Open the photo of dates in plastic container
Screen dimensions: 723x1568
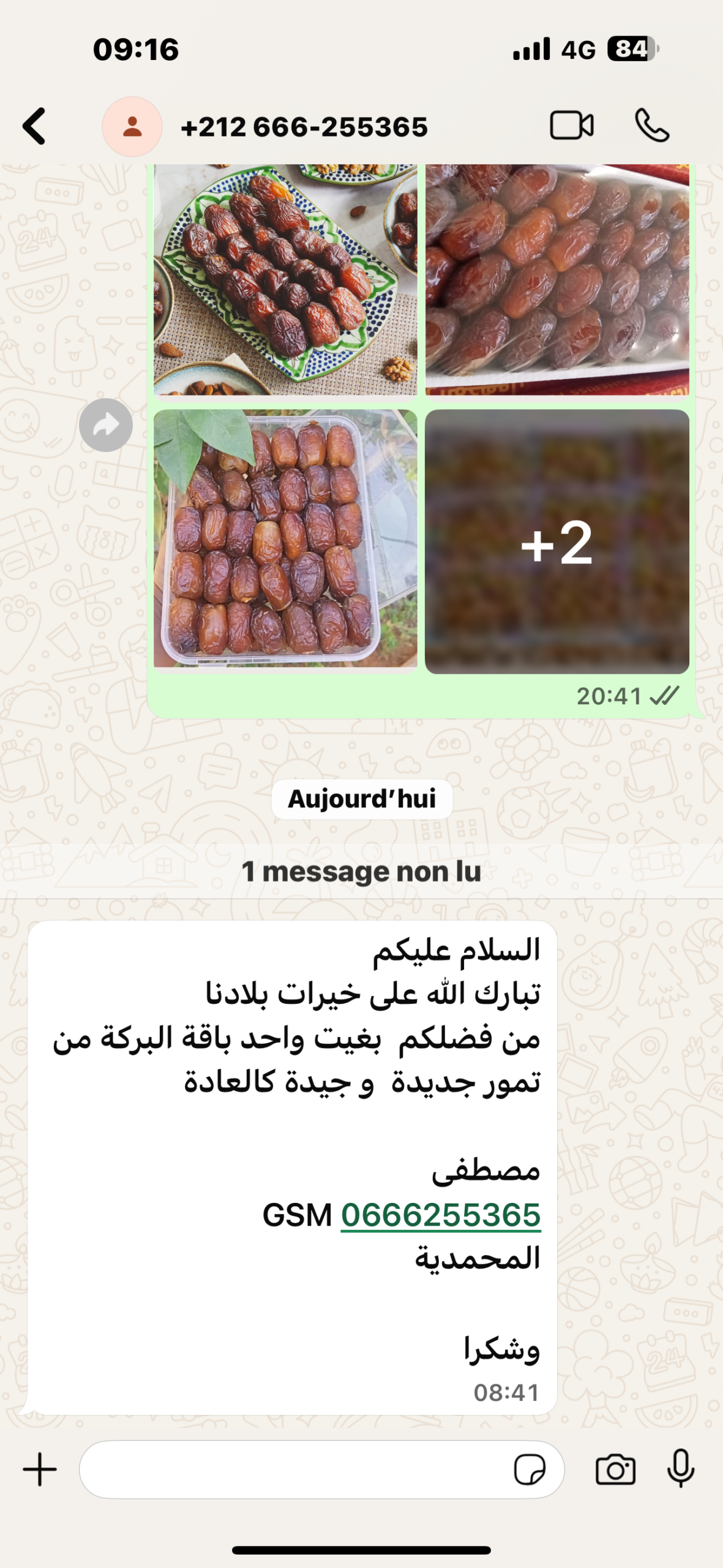pos(285,540)
